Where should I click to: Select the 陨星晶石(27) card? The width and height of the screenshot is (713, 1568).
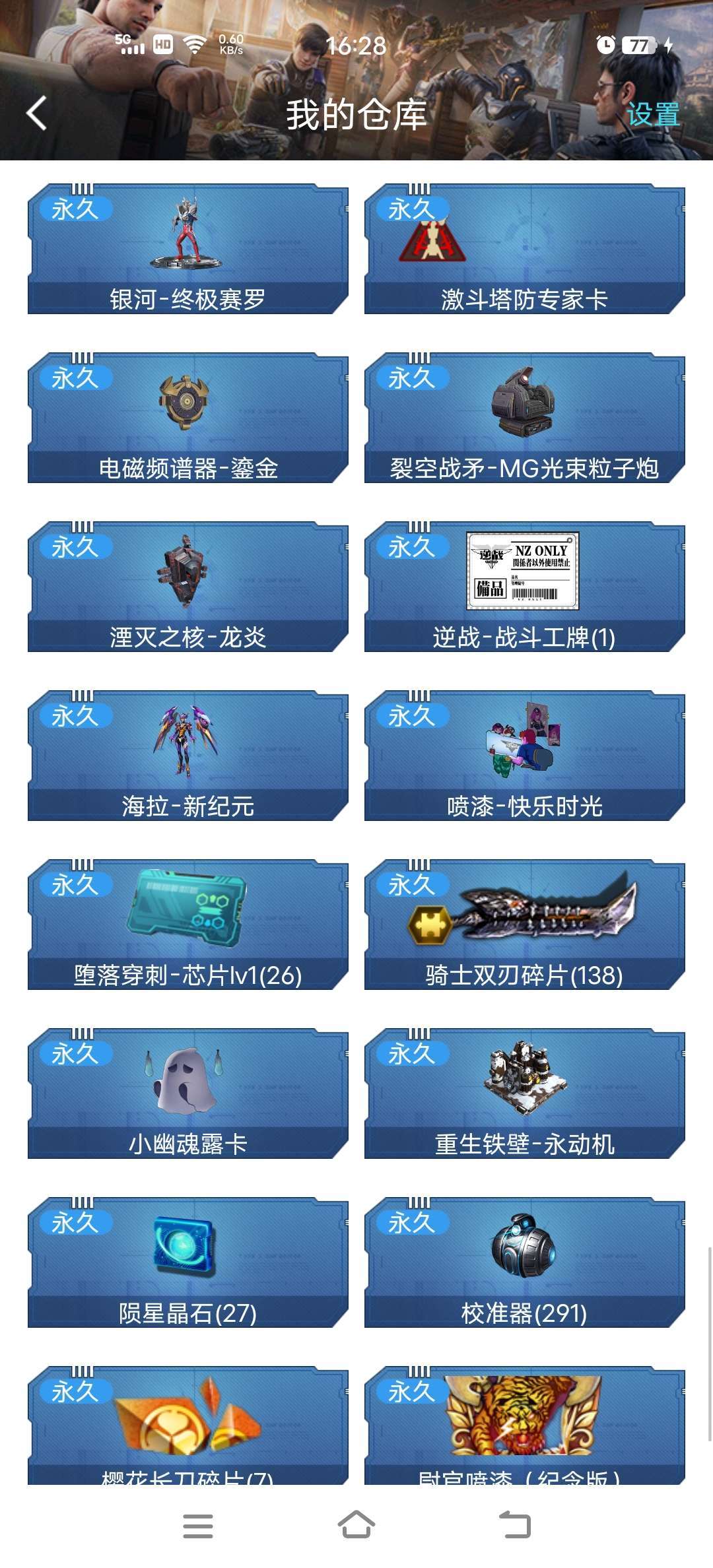pos(187,1262)
